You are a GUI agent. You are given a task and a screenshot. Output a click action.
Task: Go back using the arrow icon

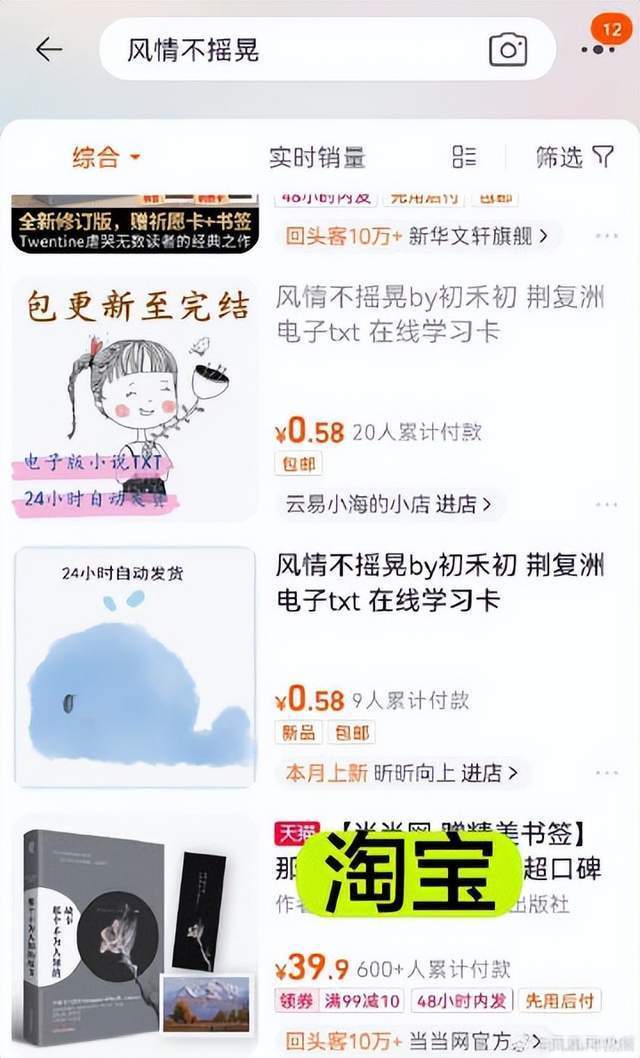49,49
